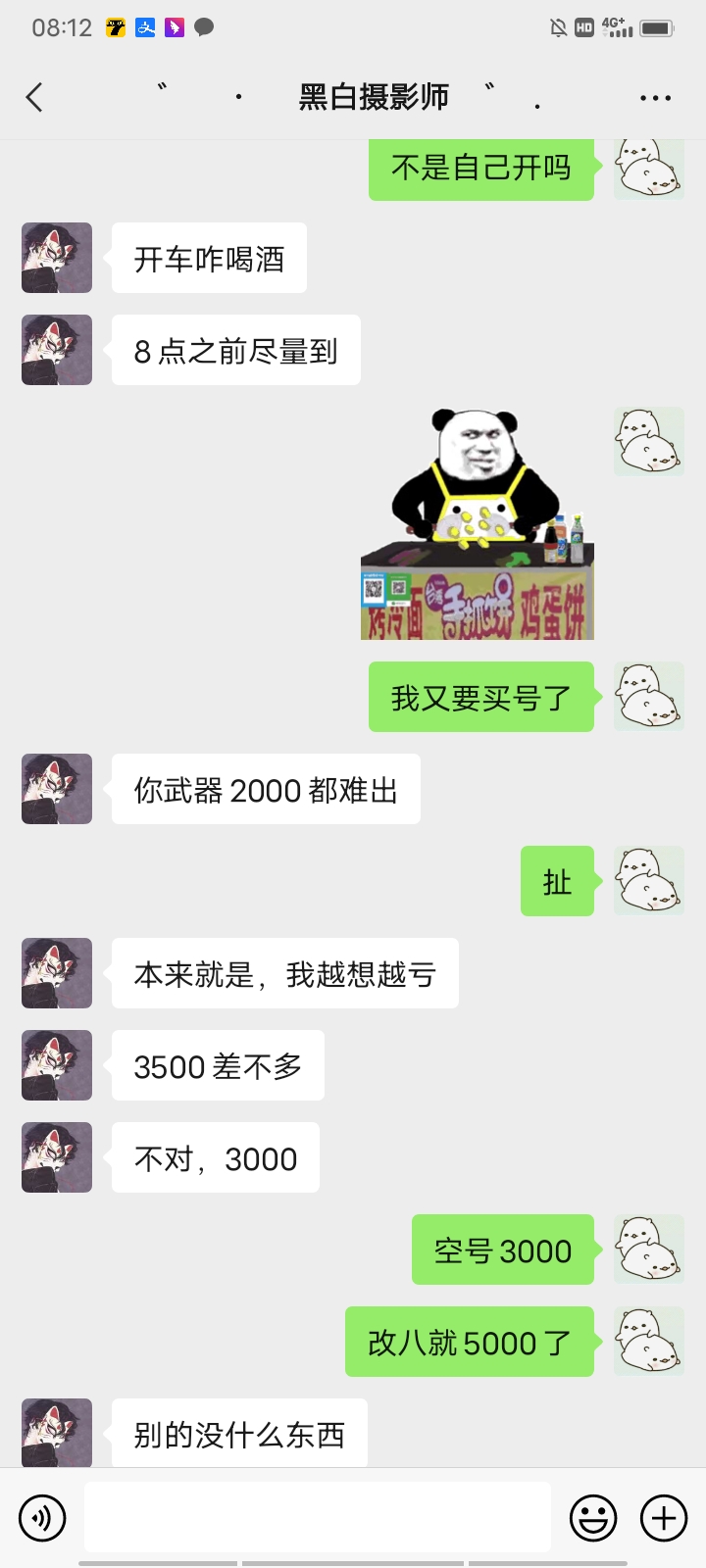The width and height of the screenshot is (706, 1568).
Task: Open the plus attachments menu
Action: click(664, 1518)
